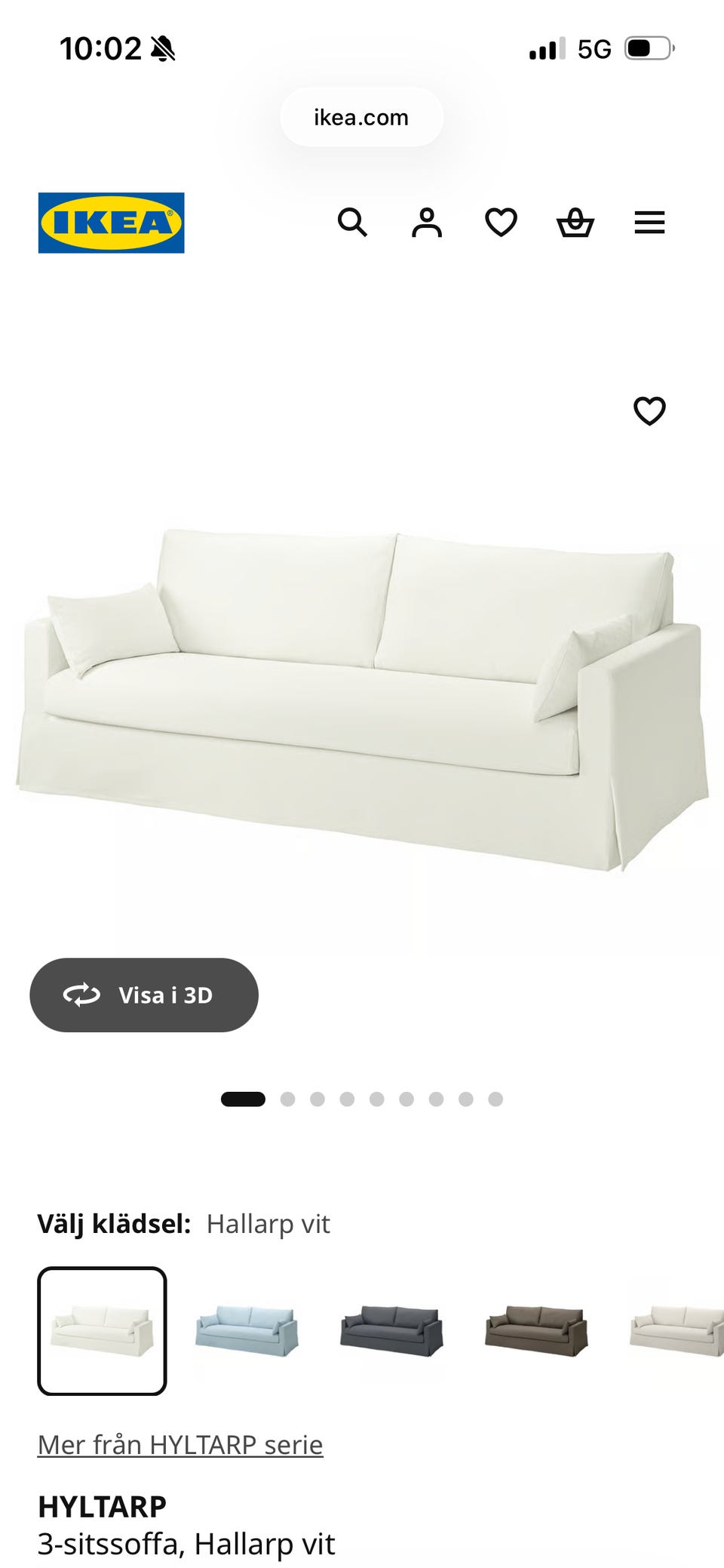Select the brown cover option

(x=536, y=1331)
